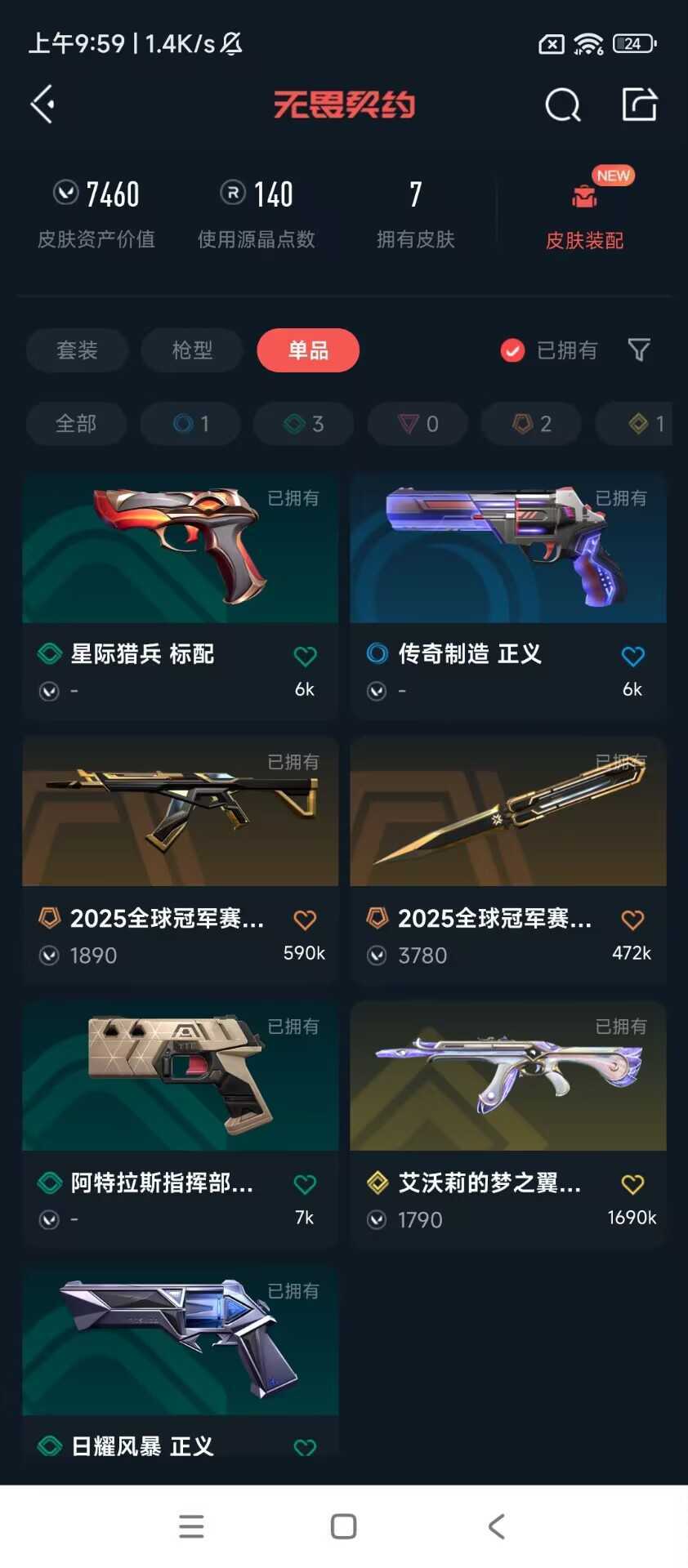Switch to the 套装 tab
The width and height of the screenshot is (688, 1568).
point(77,350)
